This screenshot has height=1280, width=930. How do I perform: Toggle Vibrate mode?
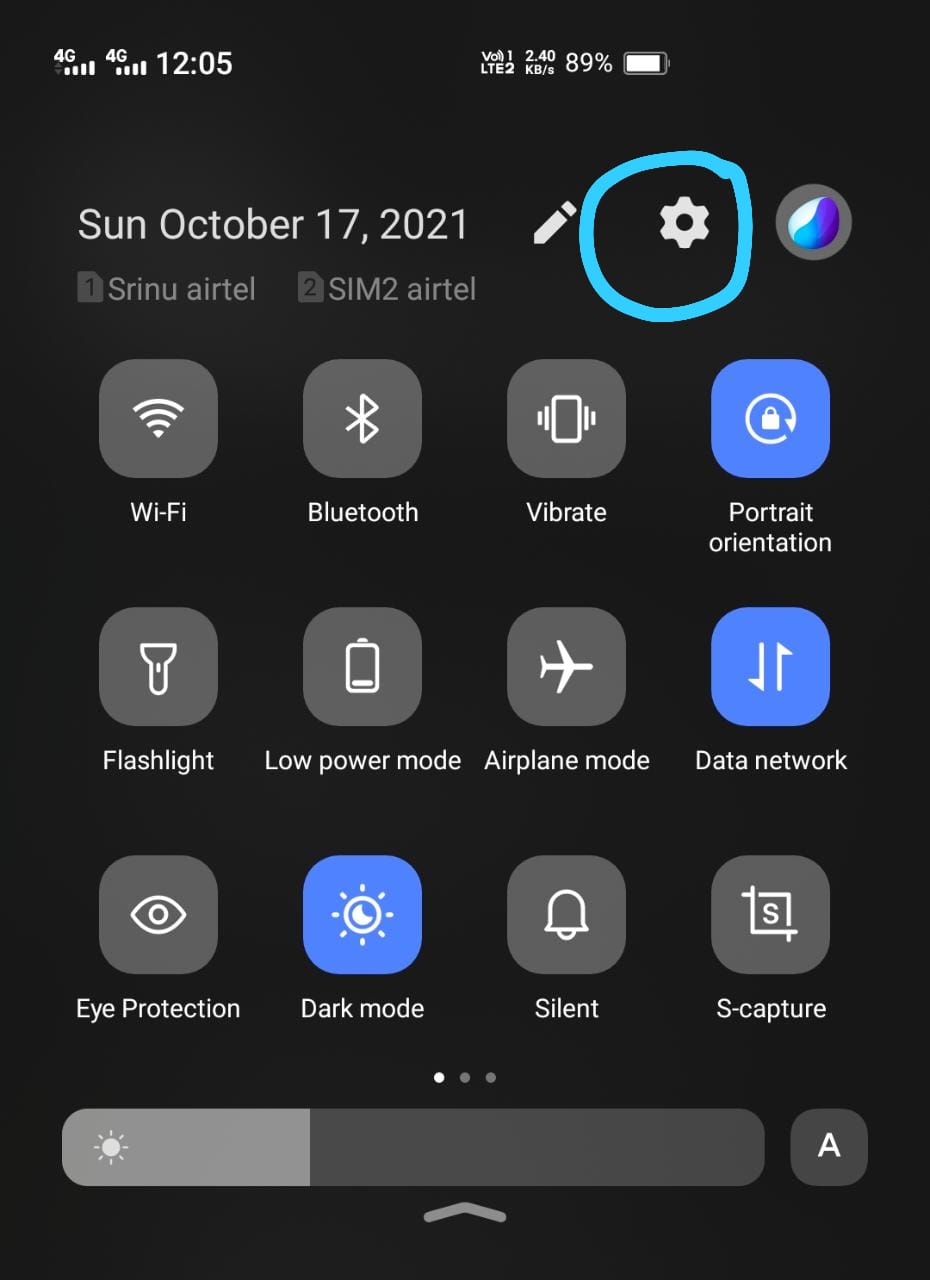pos(566,418)
